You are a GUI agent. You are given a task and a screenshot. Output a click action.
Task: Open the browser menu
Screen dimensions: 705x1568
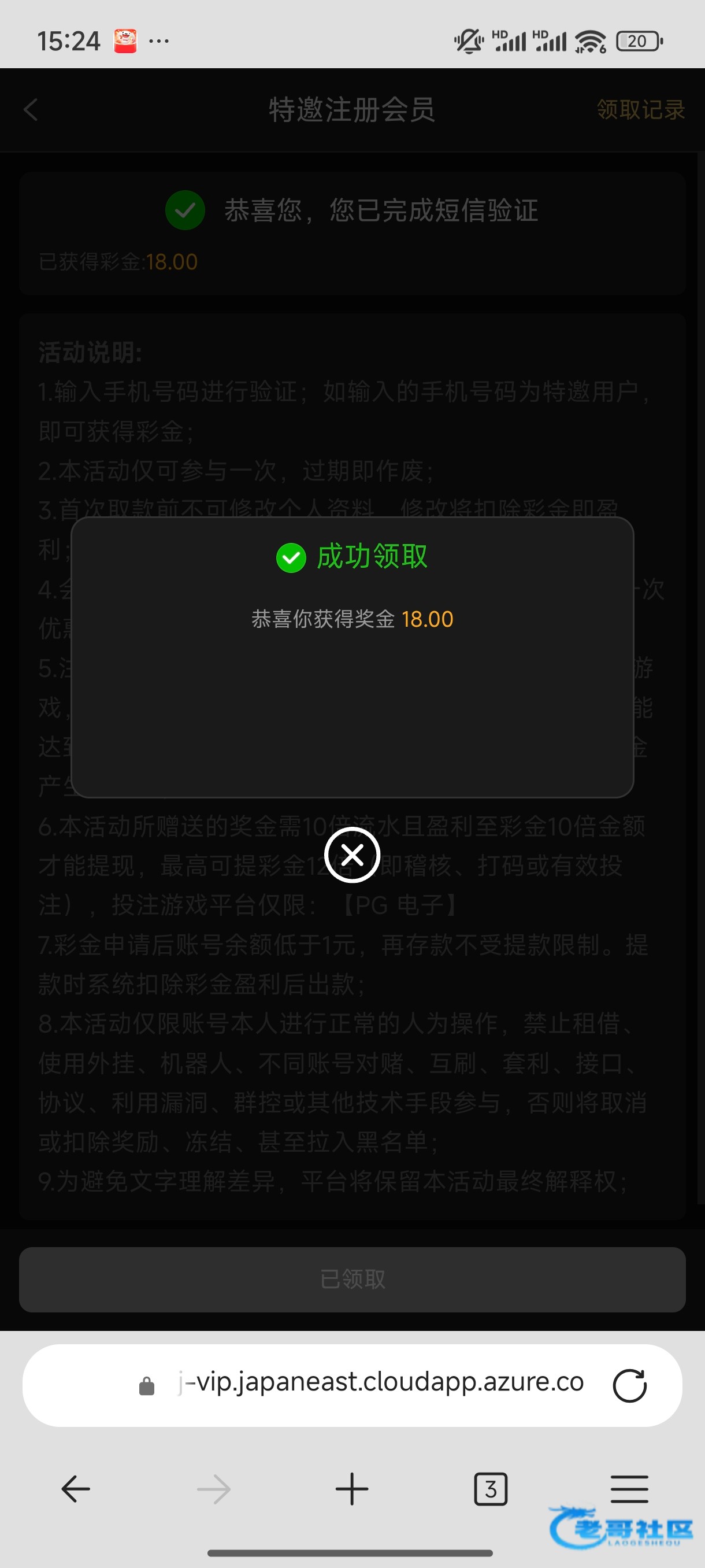(629, 1489)
